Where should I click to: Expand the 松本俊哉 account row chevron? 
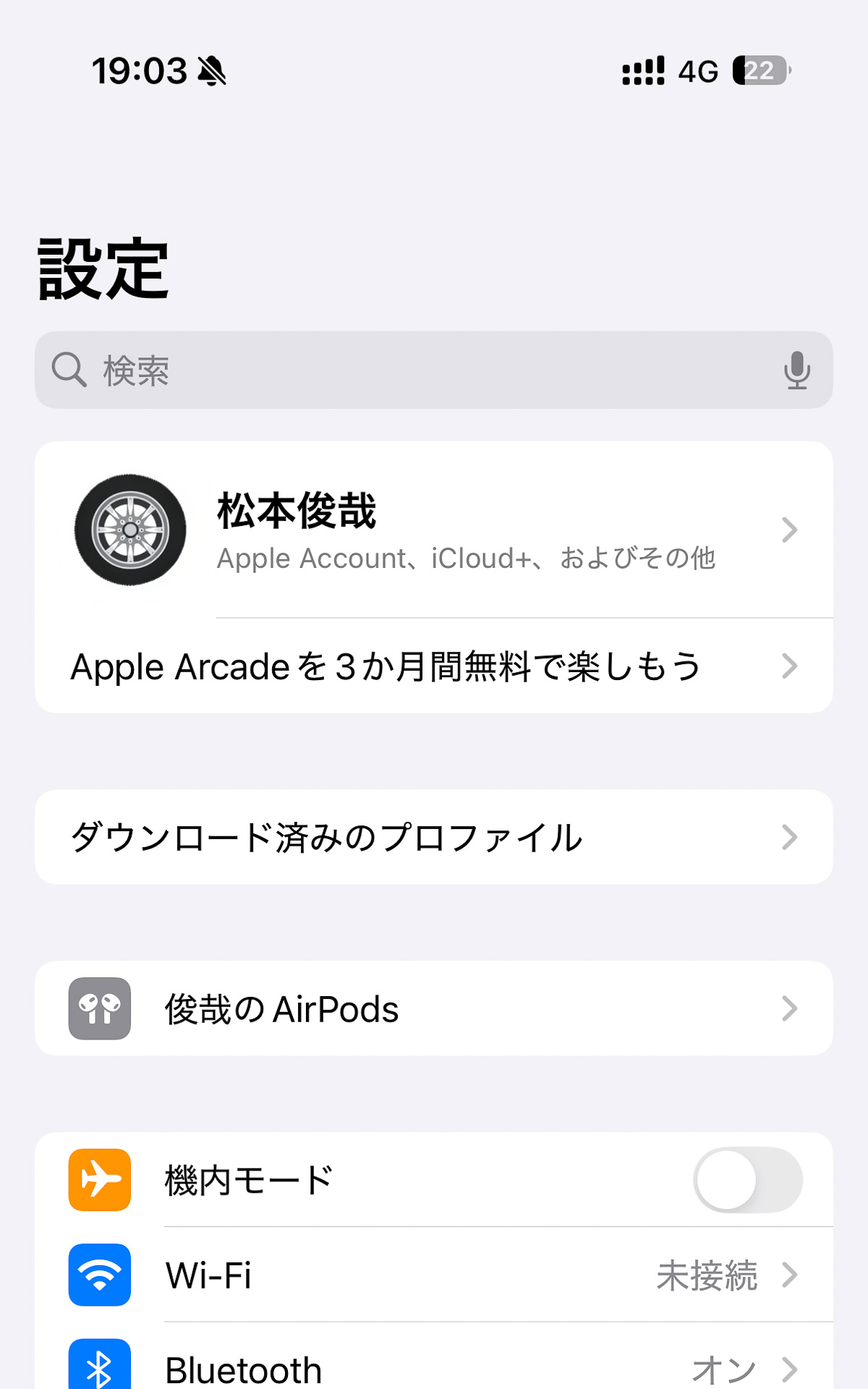pos(790,530)
